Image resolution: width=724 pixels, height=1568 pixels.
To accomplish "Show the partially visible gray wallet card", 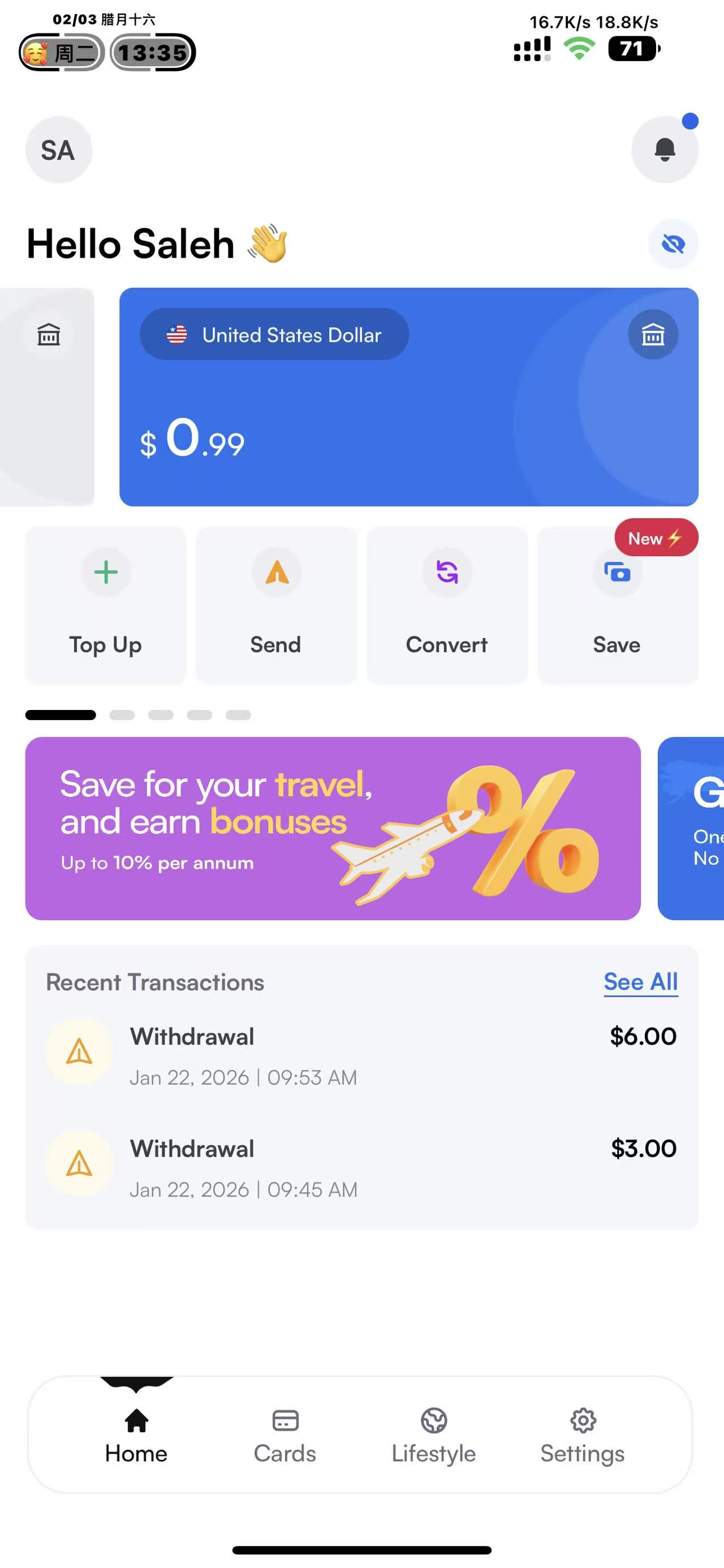I will click(x=46, y=396).
